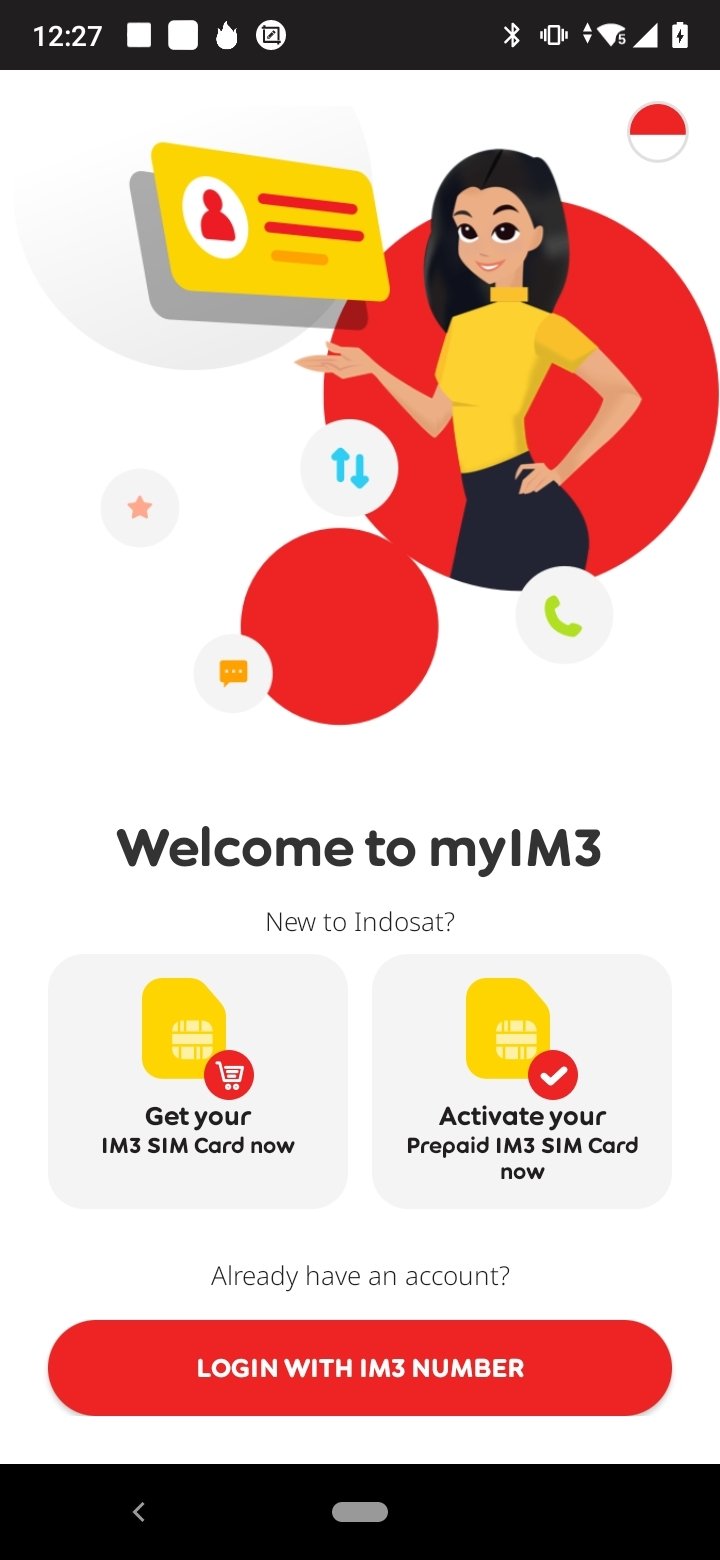The width and height of the screenshot is (720, 1560).
Task: Select Activate your Prepaid IM3 SIM Card
Action: 522,1081
